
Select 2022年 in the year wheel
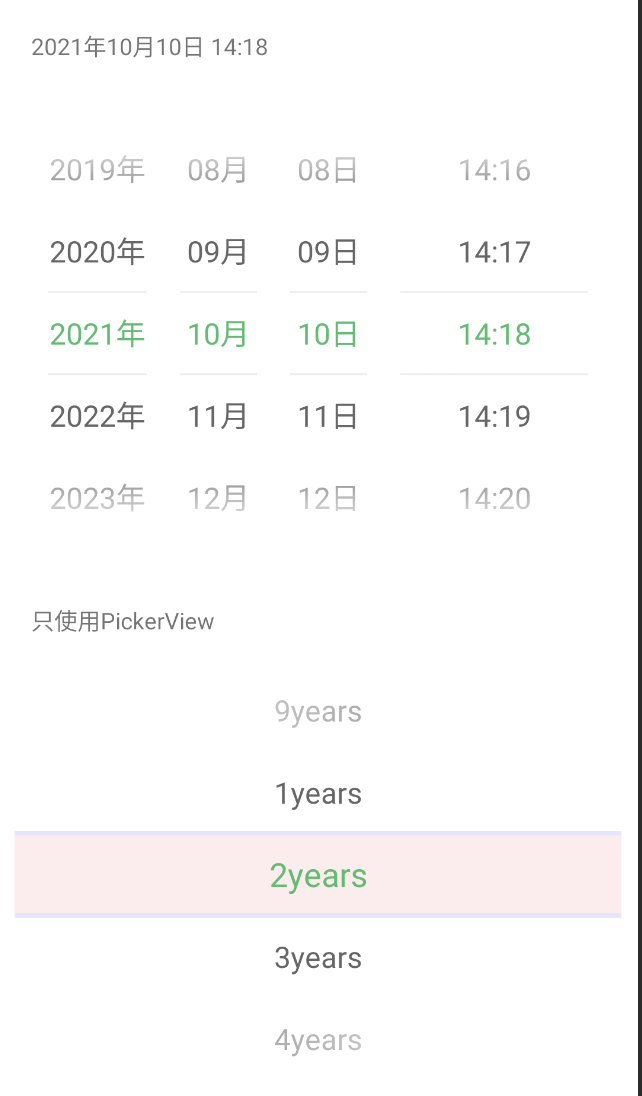point(97,416)
